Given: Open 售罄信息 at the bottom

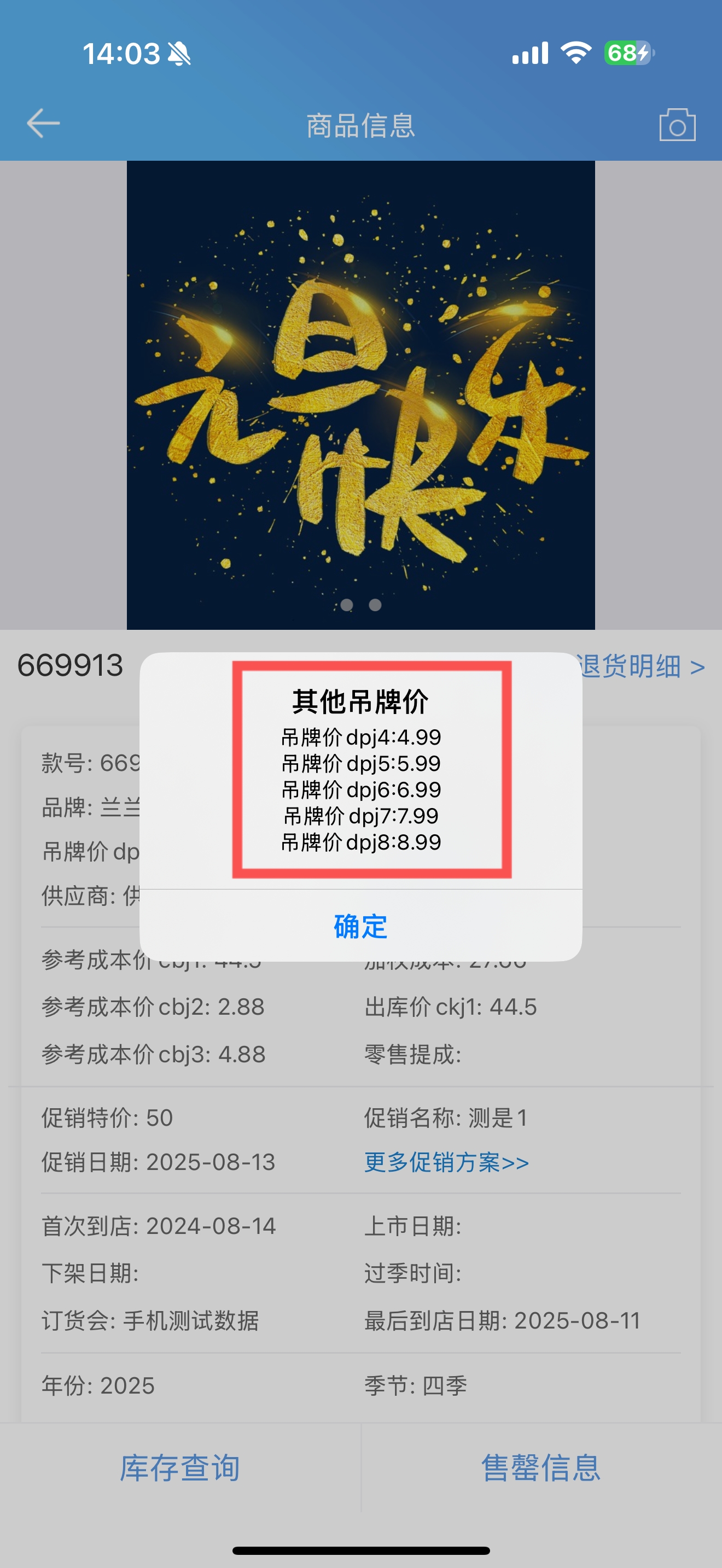Looking at the screenshot, I should click(541, 1467).
